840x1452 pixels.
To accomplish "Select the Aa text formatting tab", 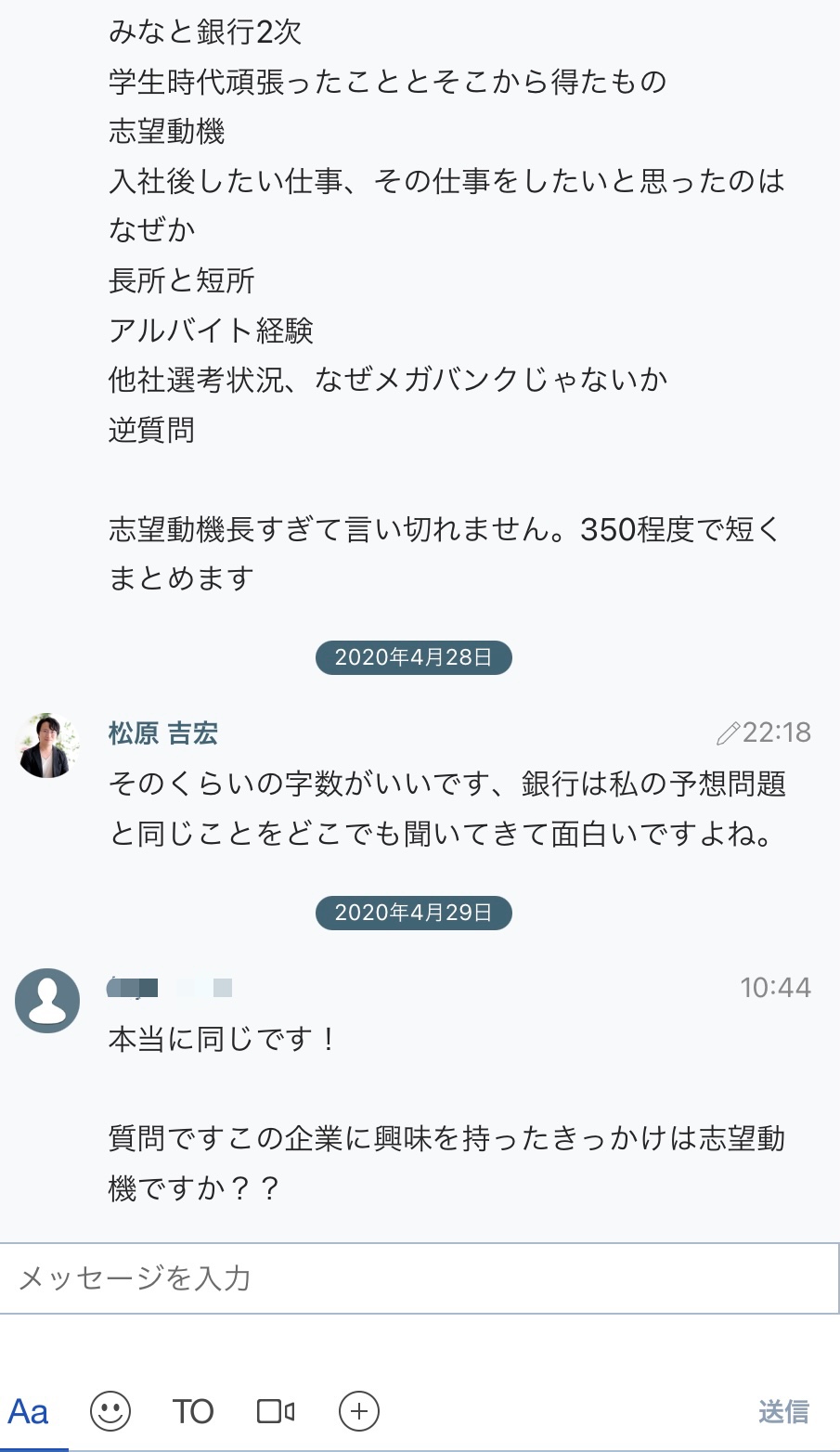I will tap(29, 1412).
